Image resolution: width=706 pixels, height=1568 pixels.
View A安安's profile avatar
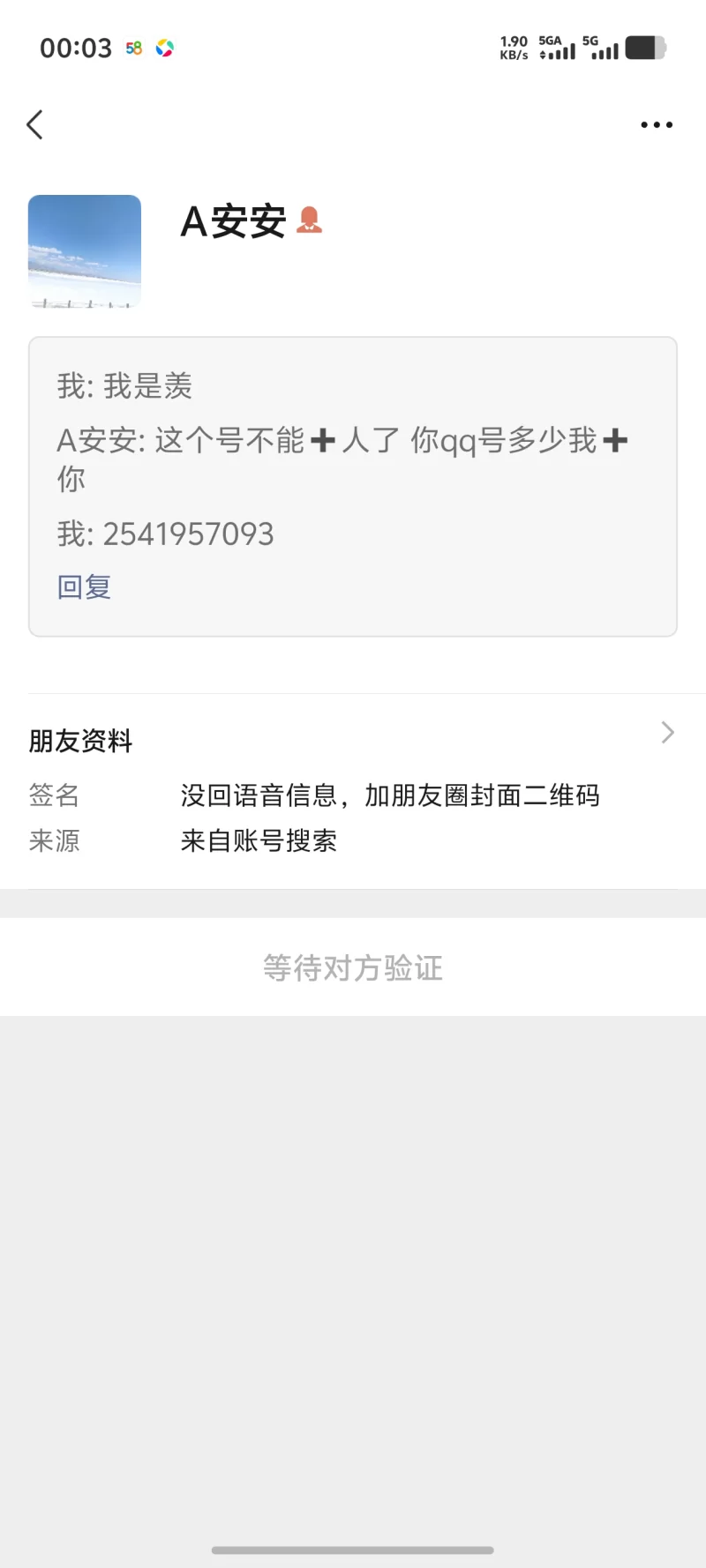point(85,251)
